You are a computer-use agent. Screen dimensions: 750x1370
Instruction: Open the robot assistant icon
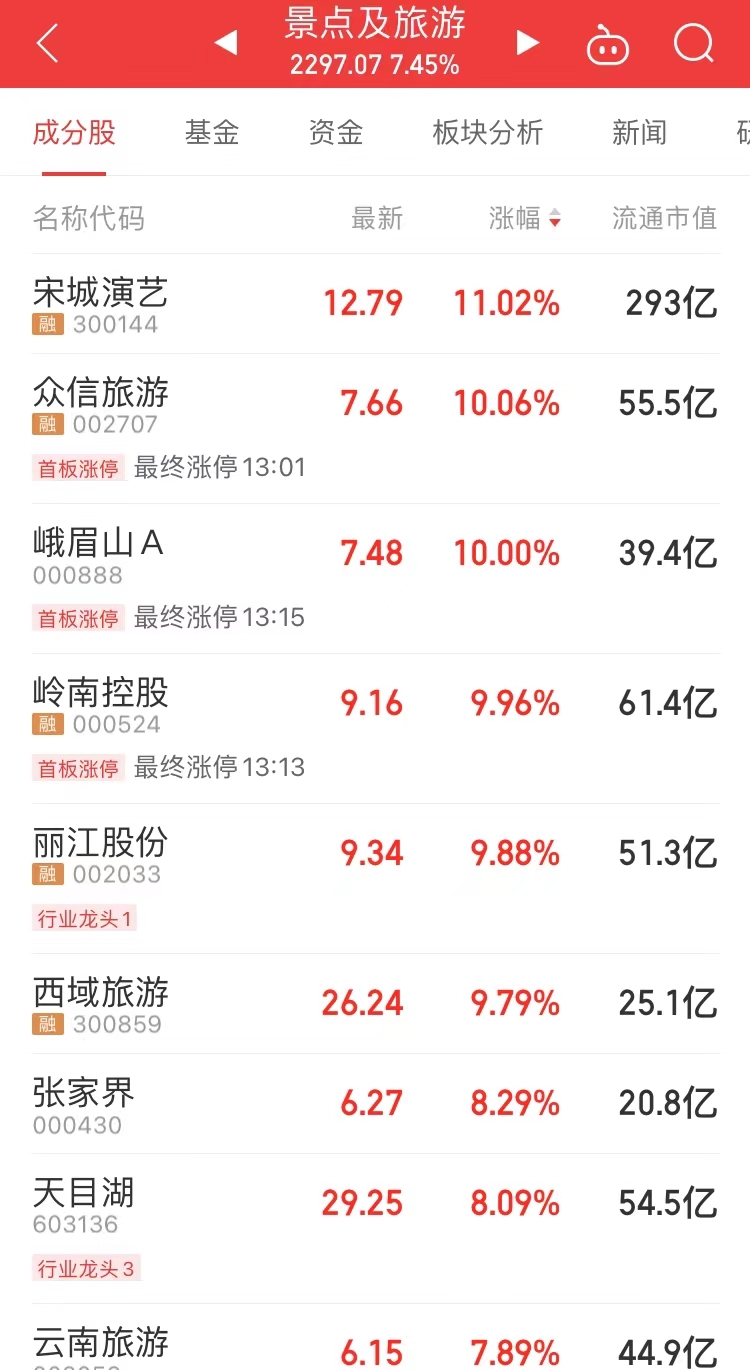coord(607,44)
